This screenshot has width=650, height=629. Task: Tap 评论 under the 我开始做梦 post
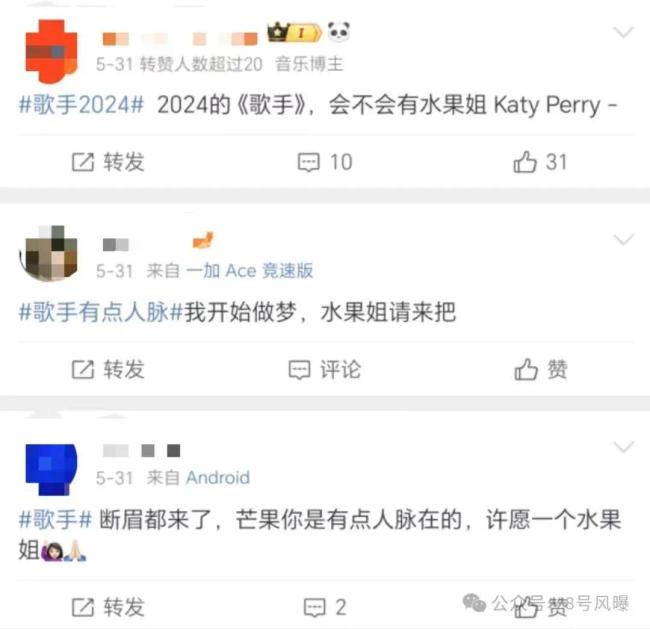coord(325,369)
